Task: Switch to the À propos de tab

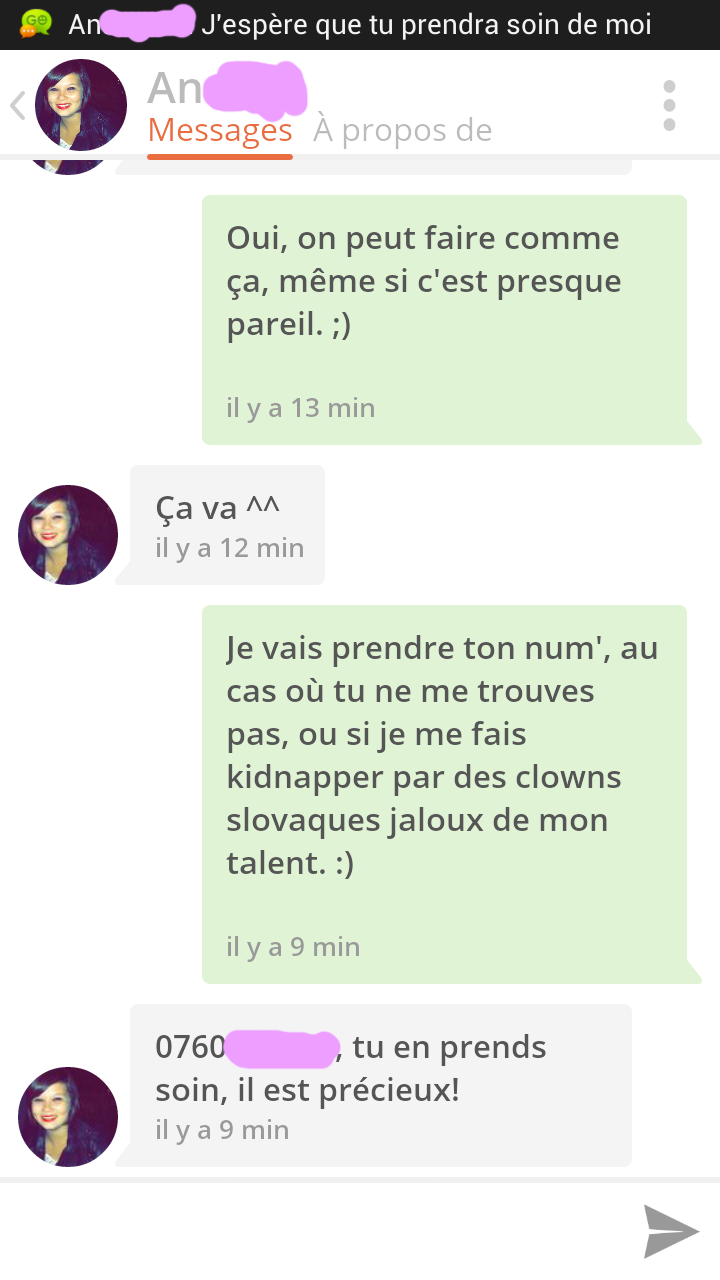Action: [402, 132]
